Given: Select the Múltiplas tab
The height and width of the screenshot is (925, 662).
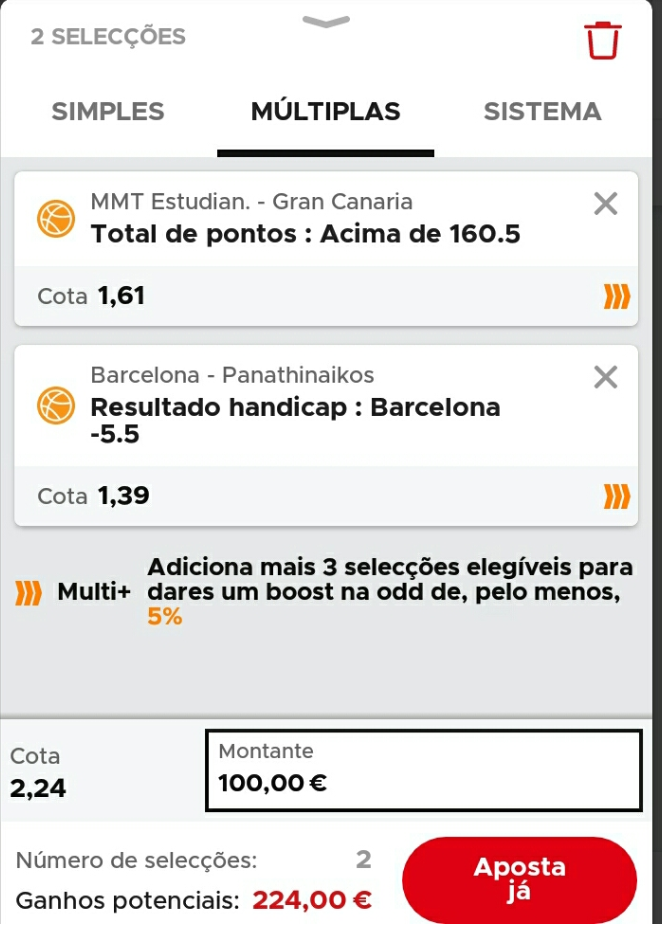Looking at the screenshot, I should point(325,112).
